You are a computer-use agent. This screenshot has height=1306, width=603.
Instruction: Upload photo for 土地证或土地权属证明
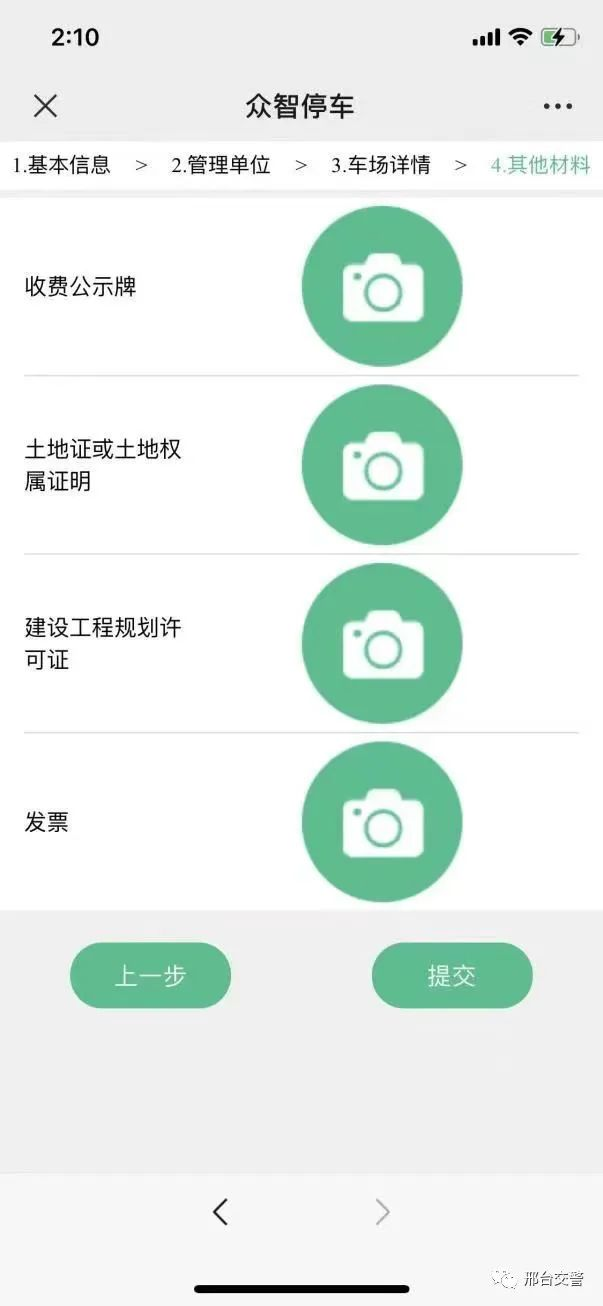coord(382,465)
